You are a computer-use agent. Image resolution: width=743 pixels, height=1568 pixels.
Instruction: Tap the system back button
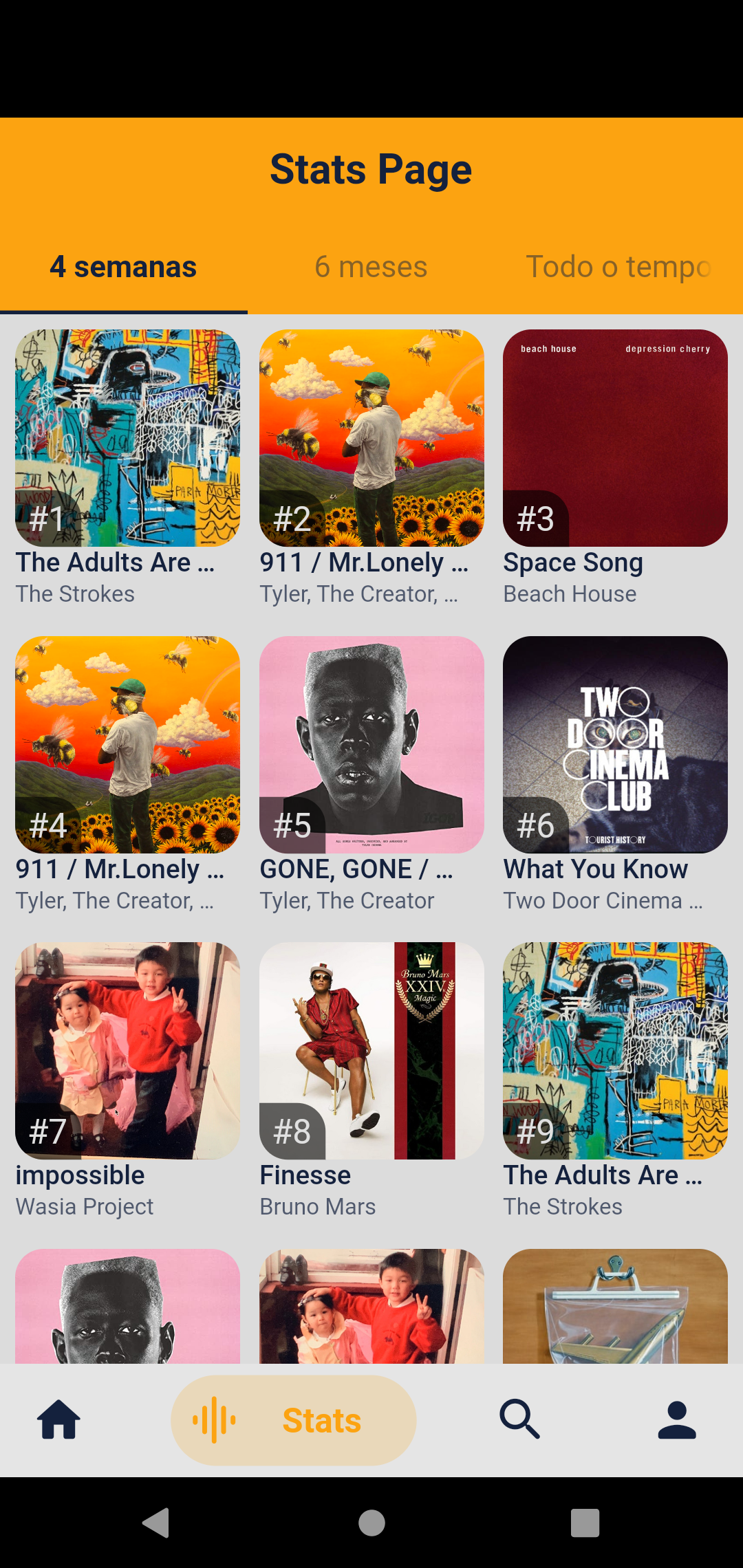157,1523
